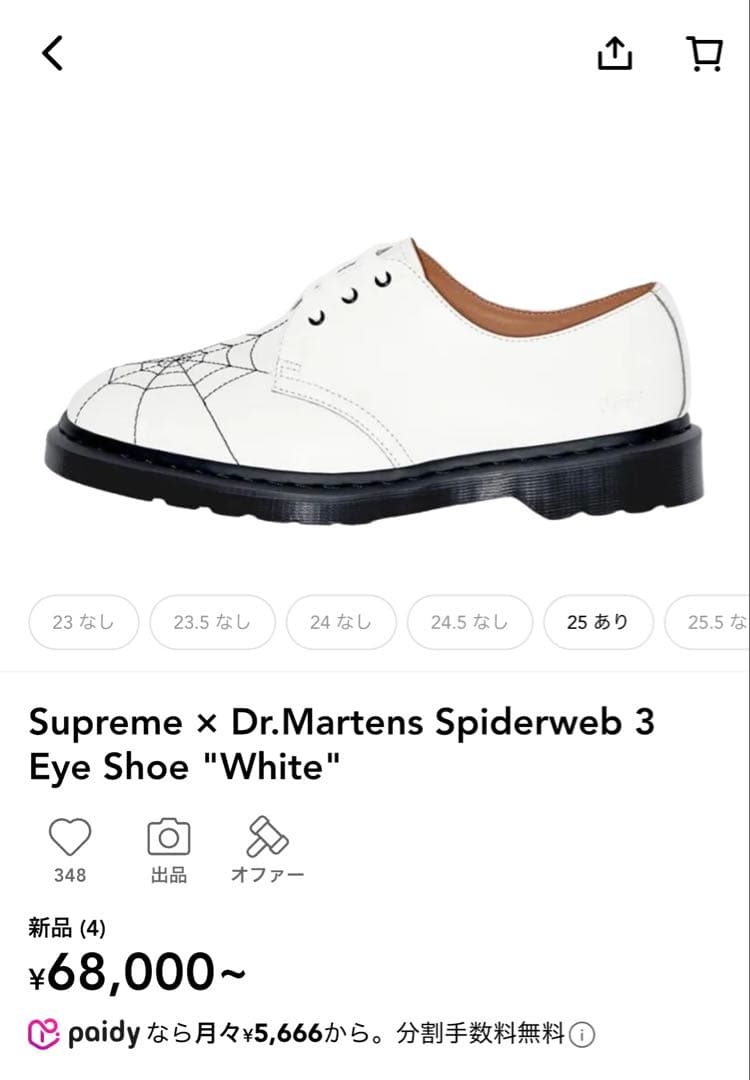Tap the 348 favorites count
750x1080 pixels.
pos(69,872)
